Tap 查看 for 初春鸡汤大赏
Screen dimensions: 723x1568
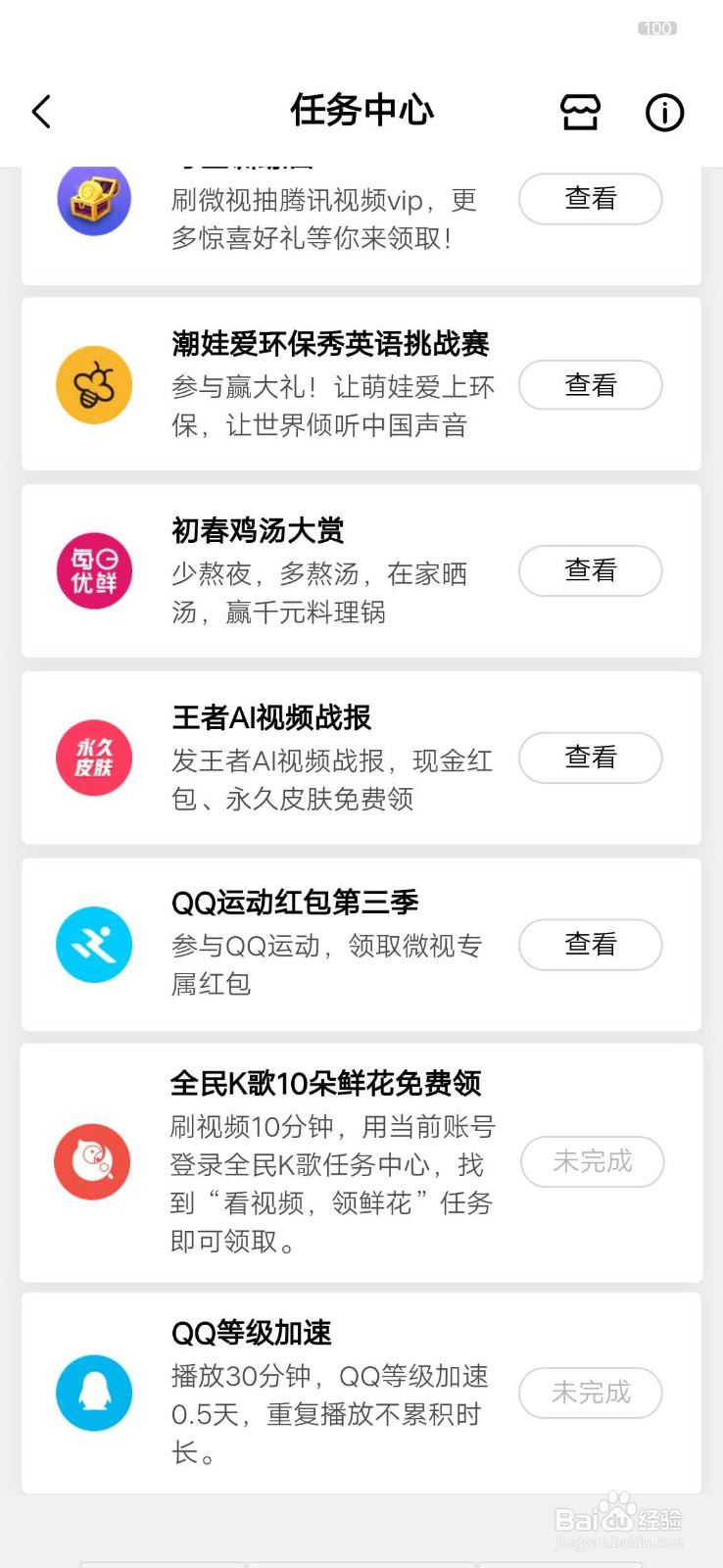[591, 570]
